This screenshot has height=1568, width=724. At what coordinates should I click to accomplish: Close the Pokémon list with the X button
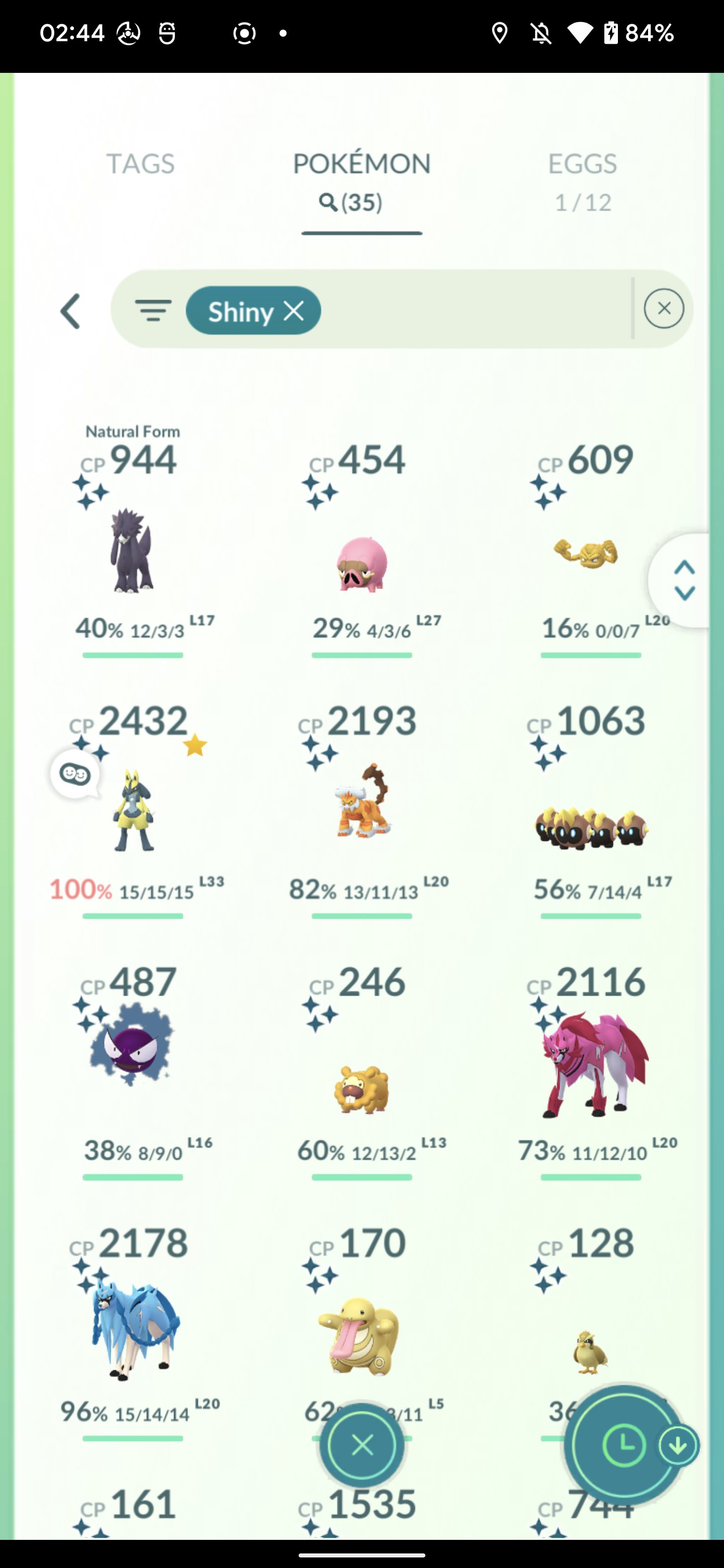click(x=363, y=1444)
